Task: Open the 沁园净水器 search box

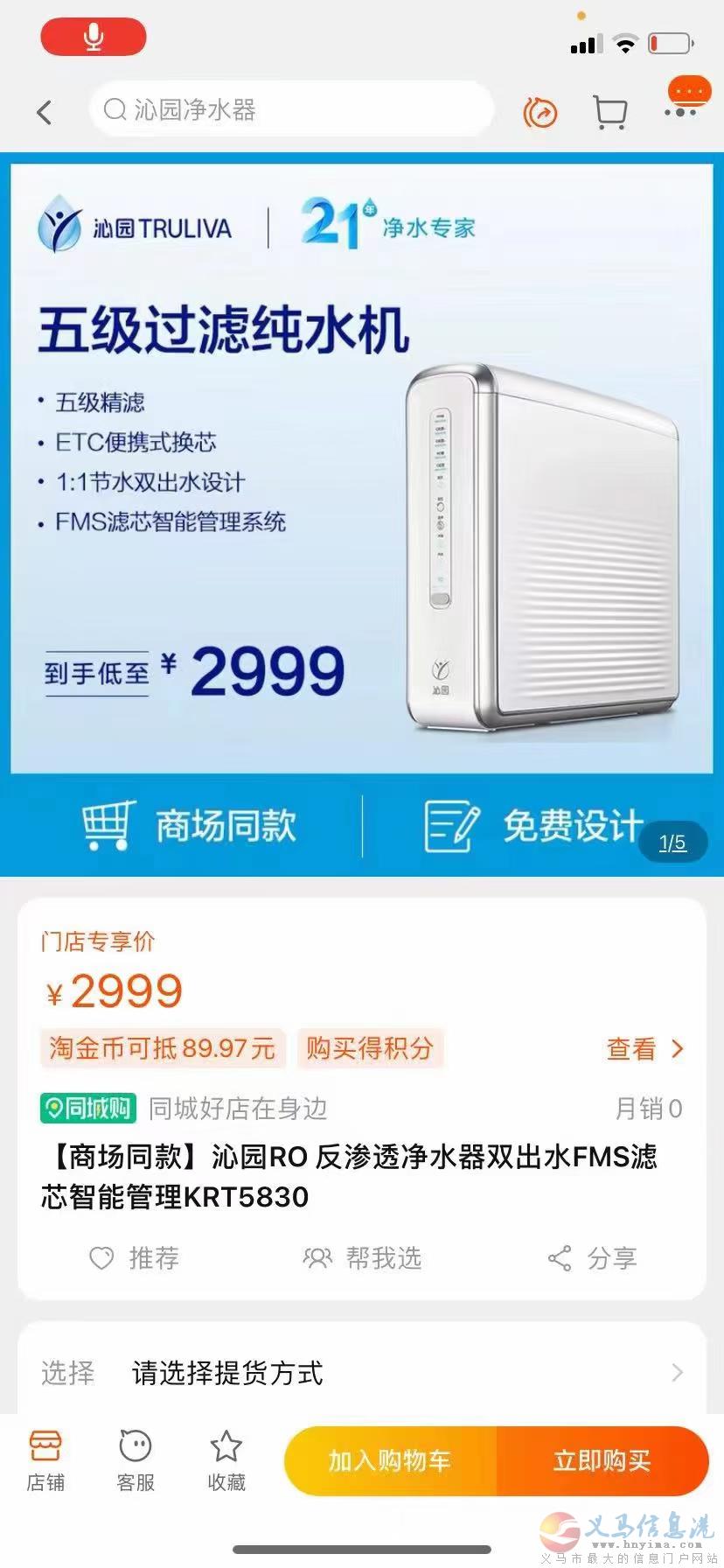Action: 292,109
